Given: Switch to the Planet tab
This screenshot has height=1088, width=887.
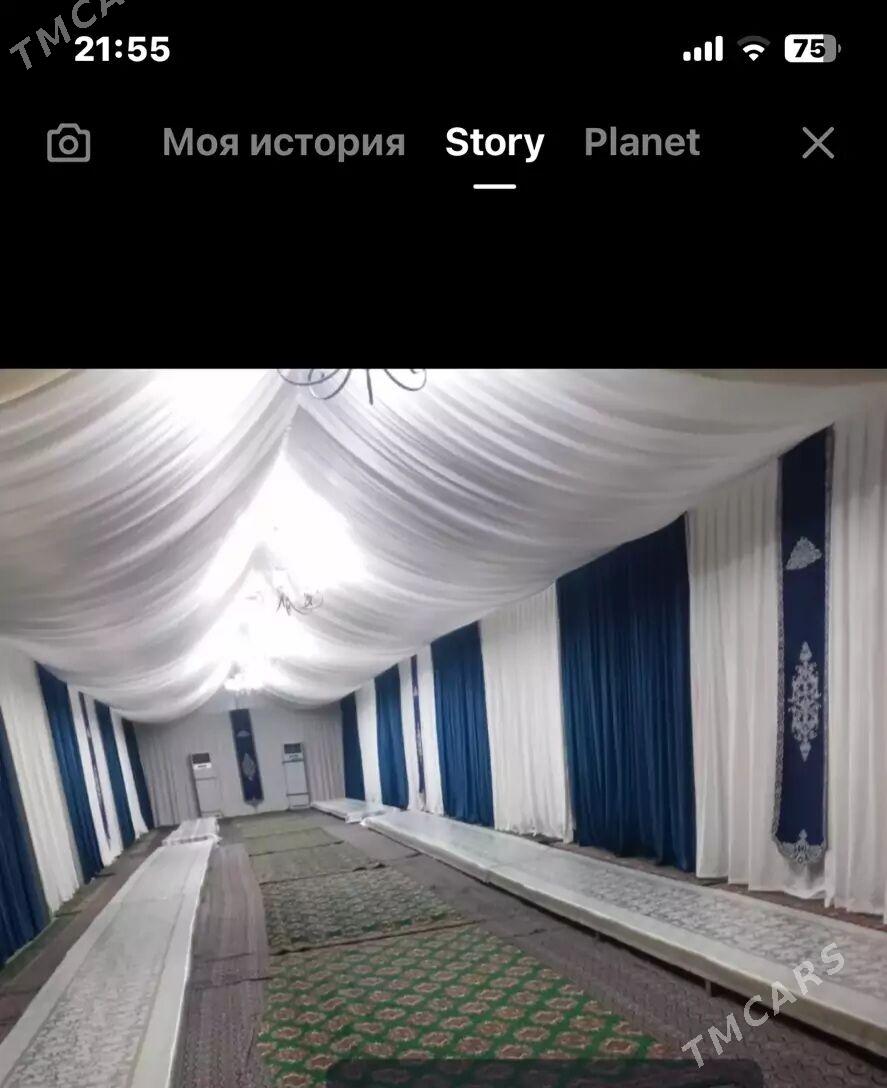Looking at the screenshot, I should click(641, 143).
